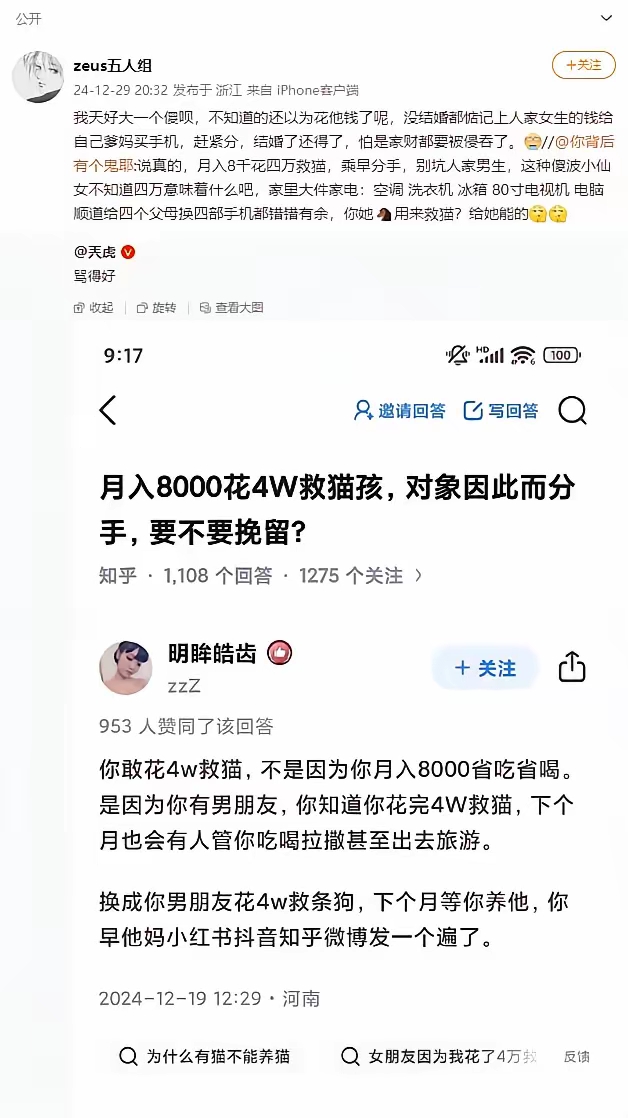The image size is (628, 1118).
Task: Open the @天虎 profile link
Action: (x=95, y=252)
